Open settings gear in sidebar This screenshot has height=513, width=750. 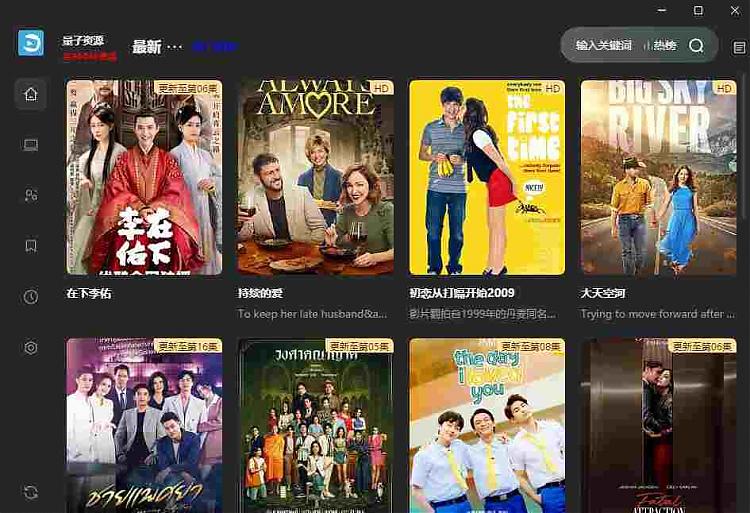point(31,348)
